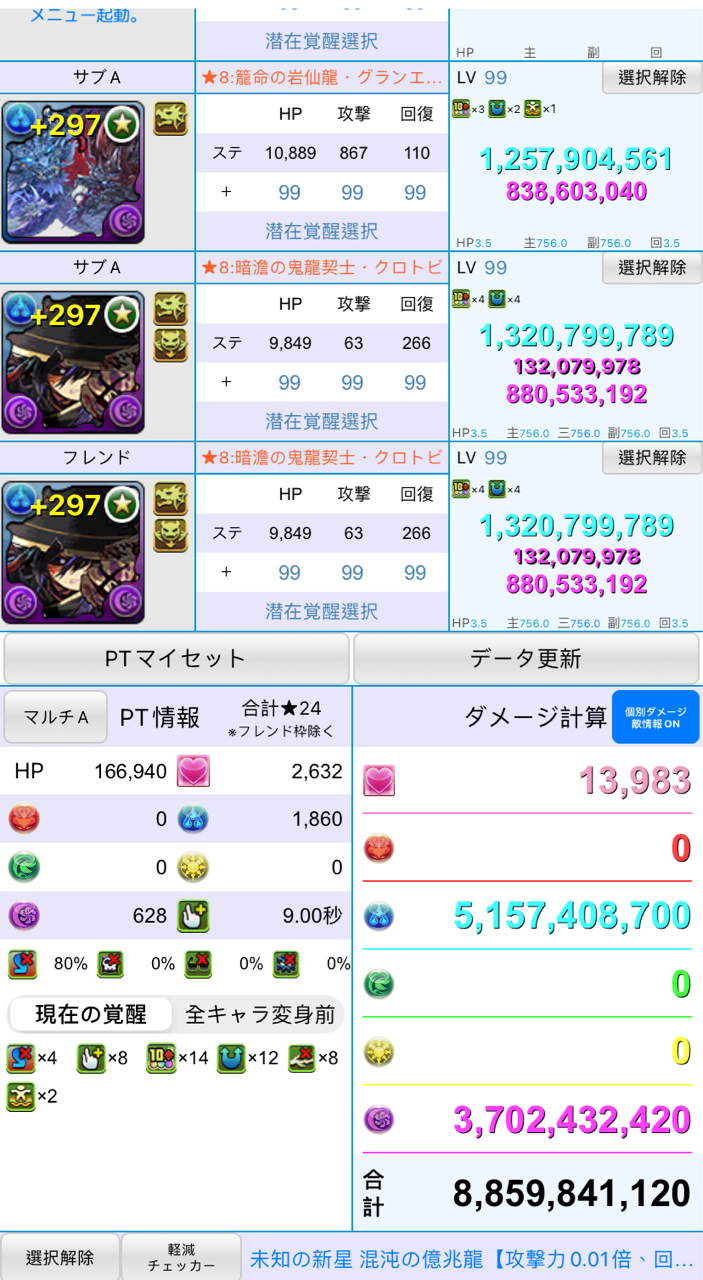This screenshot has height=1280, width=703.
Task: Tap 選択解除 at bottom left
Action: [x=60, y=1257]
